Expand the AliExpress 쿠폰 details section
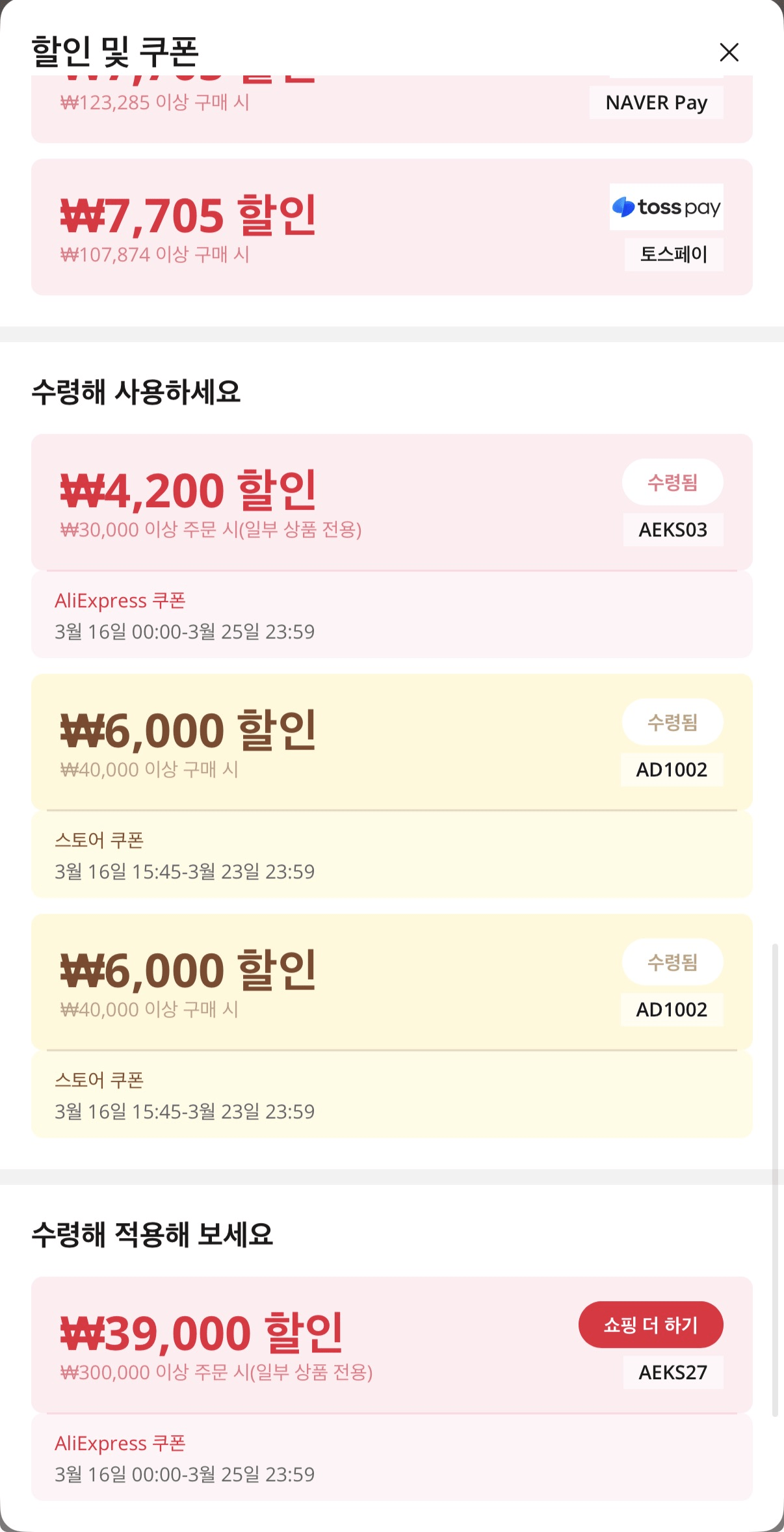The height and width of the screenshot is (1532, 784). click(120, 600)
